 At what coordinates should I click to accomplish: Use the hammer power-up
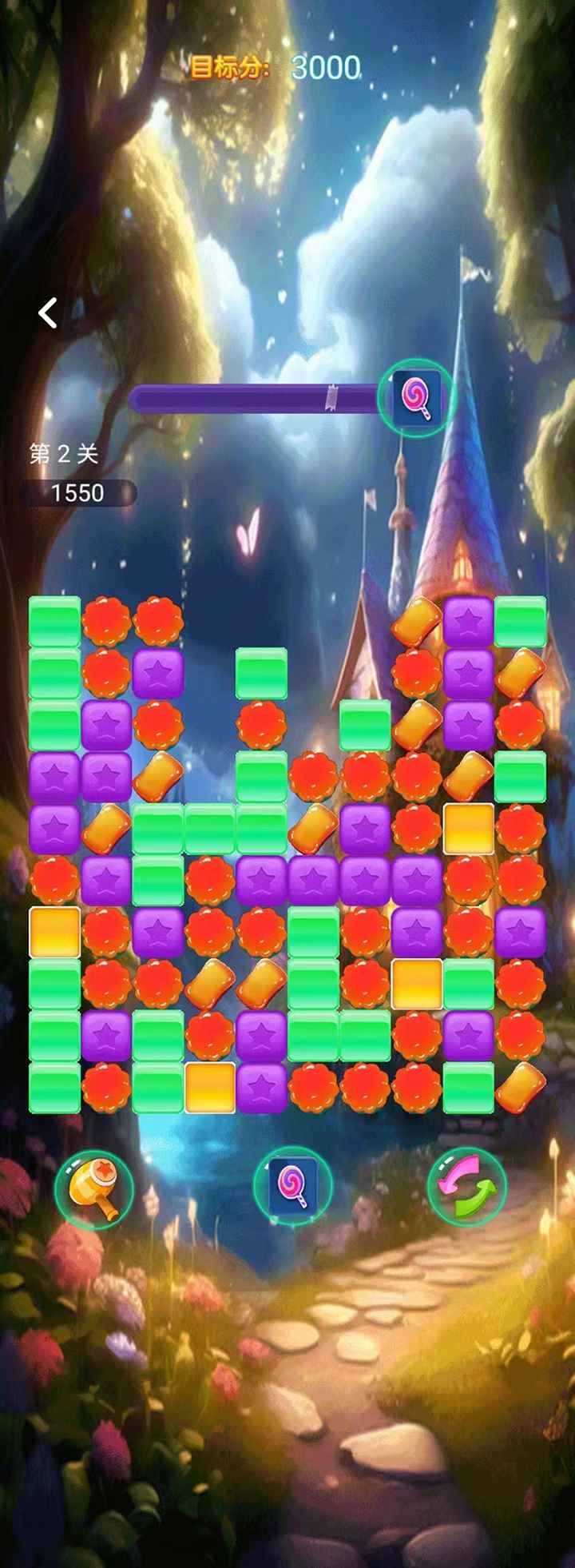click(x=93, y=1189)
